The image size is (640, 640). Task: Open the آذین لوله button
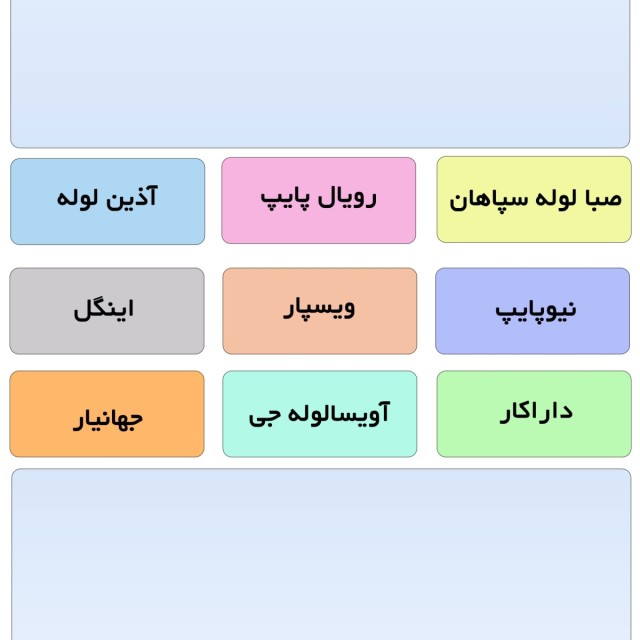tap(107, 201)
